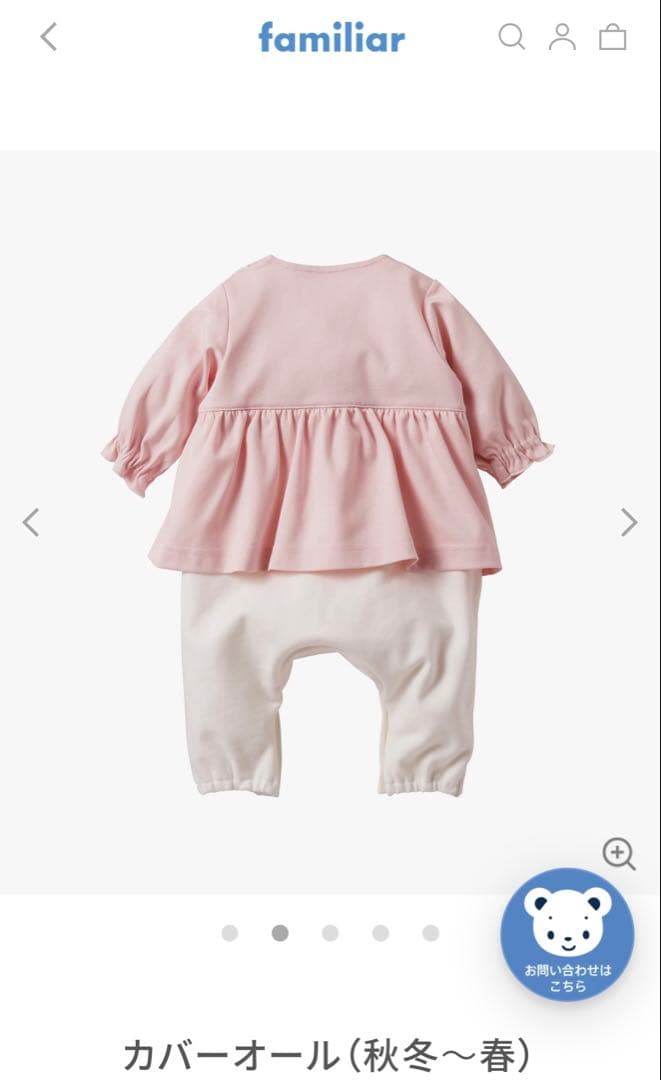Jump to the first image dot
This screenshot has height=1080, width=661.
click(x=230, y=933)
